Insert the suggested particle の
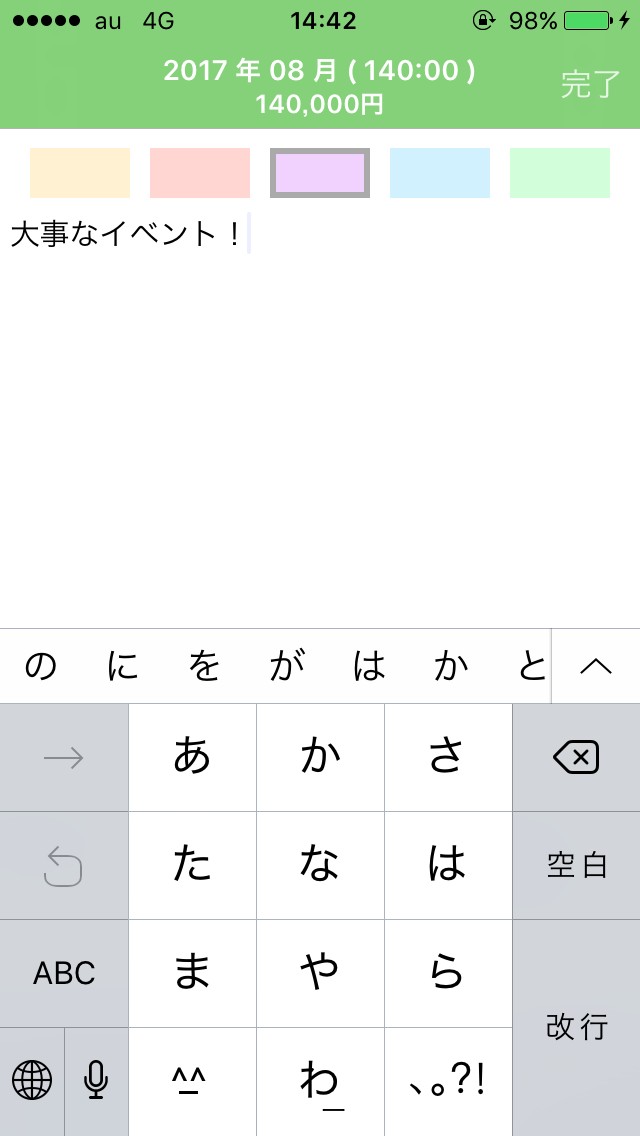Screen dimensions: 640x1136 point(40,666)
